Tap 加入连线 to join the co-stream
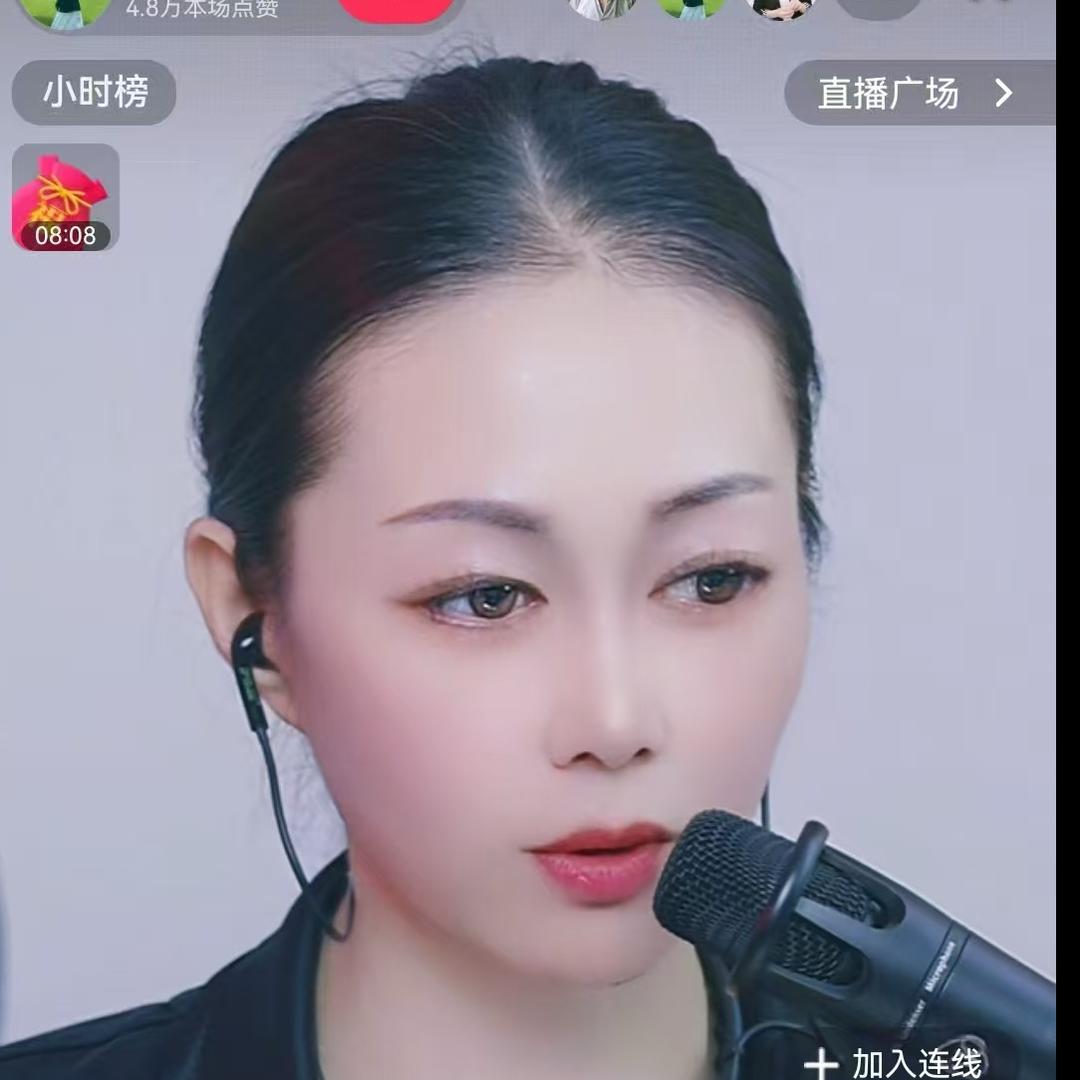Viewport: 1080px width, 1080px height. (896, 1063)
